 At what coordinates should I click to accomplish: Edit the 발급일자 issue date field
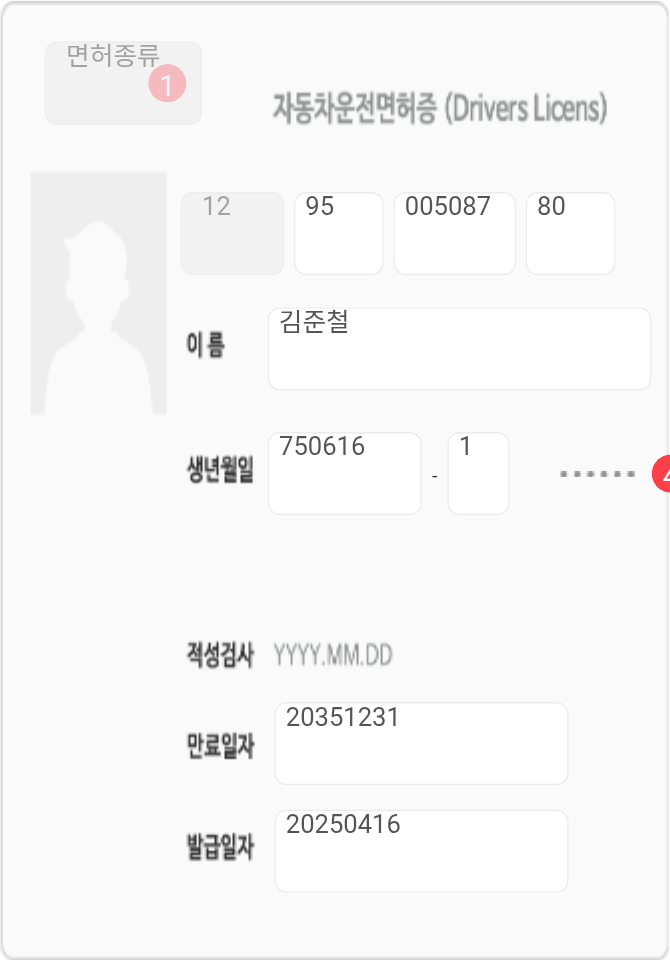pyautogui.click(x=421, y=850)
